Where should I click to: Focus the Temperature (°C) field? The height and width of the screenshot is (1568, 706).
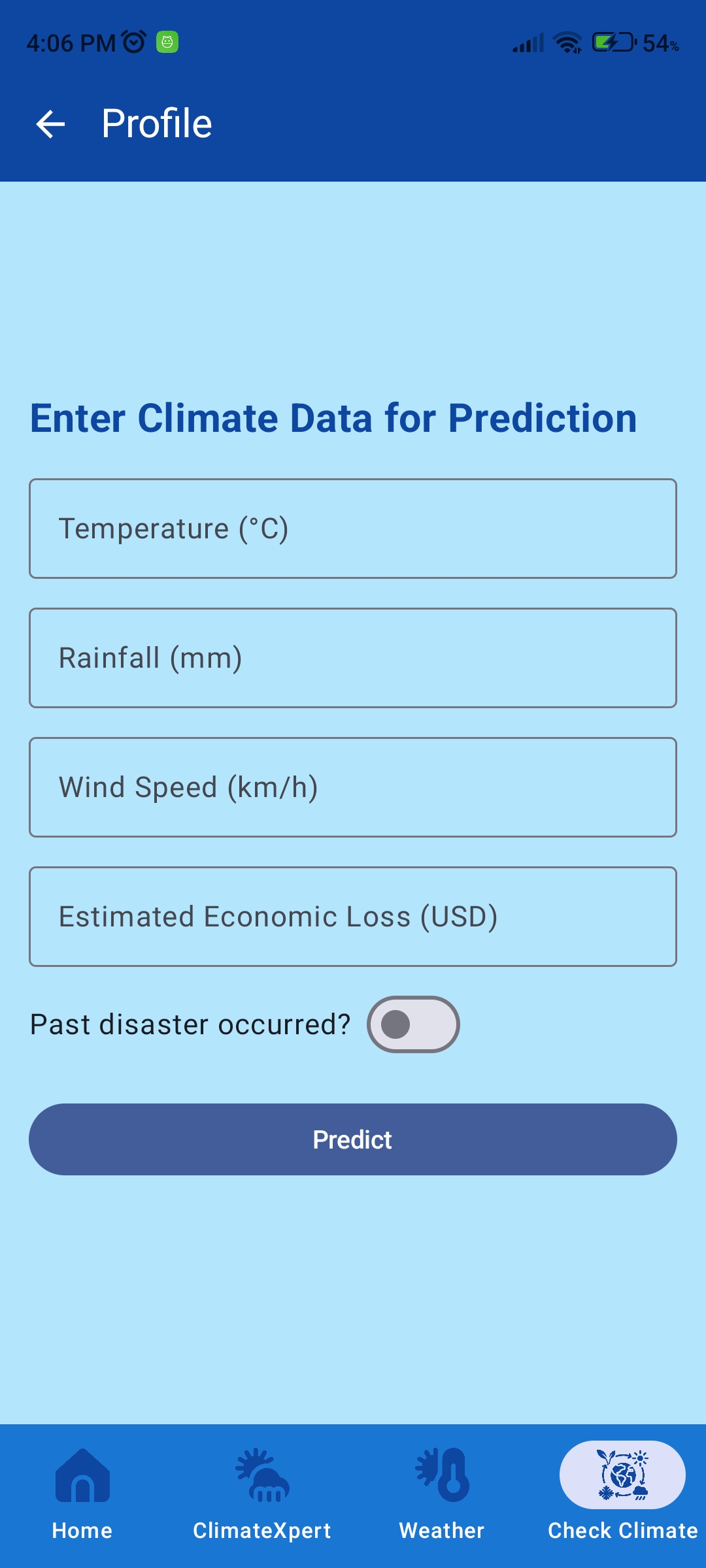[x=353, y=529]
